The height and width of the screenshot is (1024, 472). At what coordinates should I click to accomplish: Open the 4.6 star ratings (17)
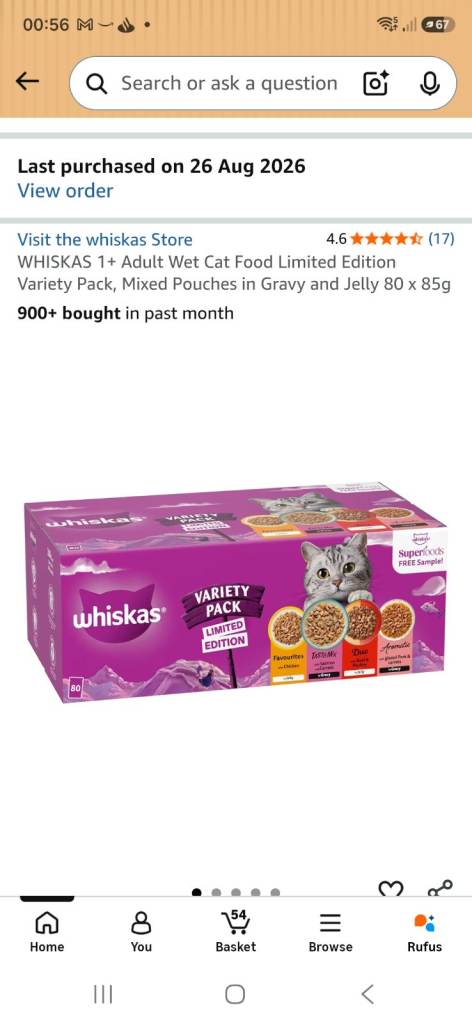coord(390,239)
